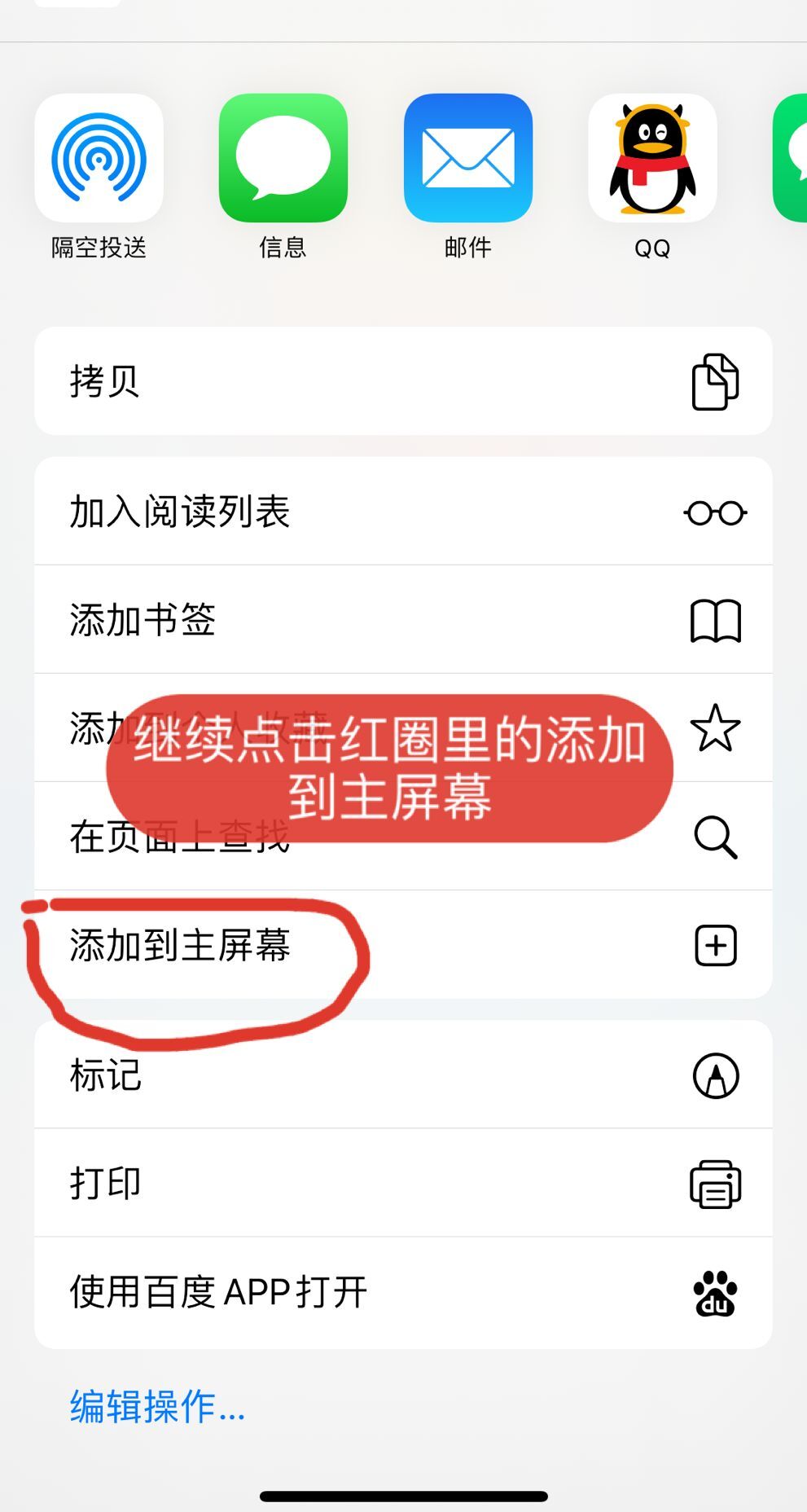Tap 添加书签 to add bookmark
The image size is (807, 1512).
pyautogui.click(x=403, y=620)
